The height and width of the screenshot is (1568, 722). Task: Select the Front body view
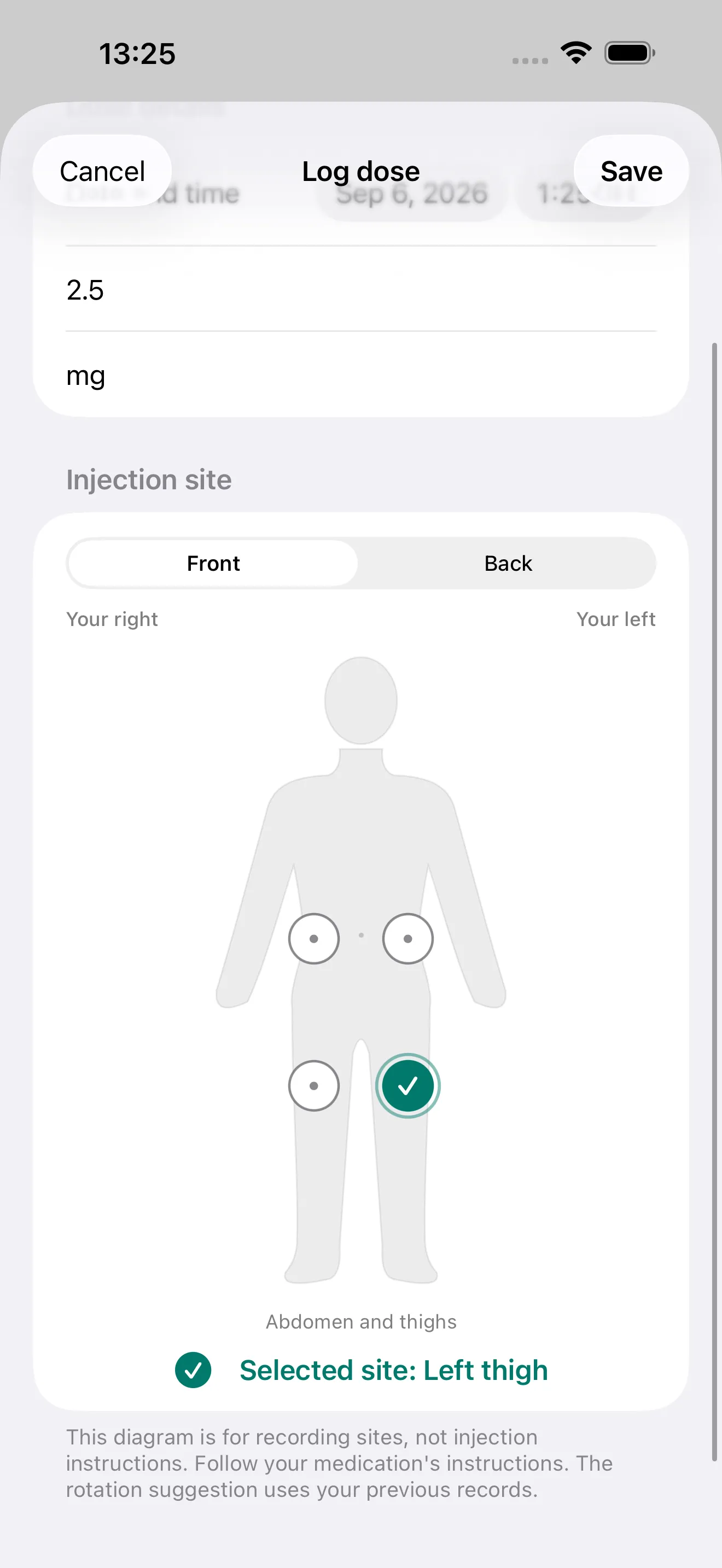pos(213,563)
